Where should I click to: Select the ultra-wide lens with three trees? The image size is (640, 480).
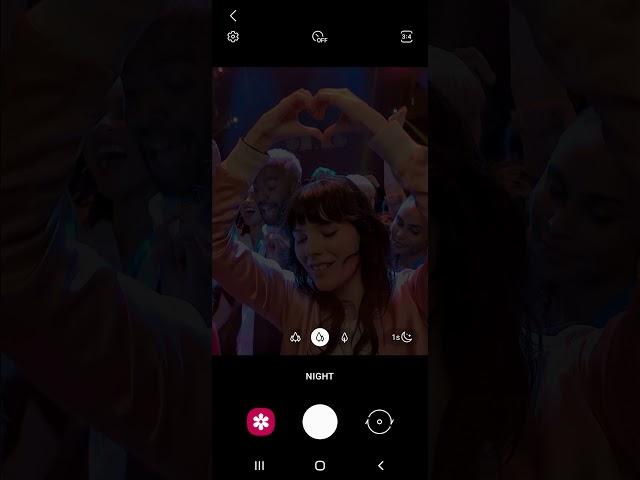295,338
